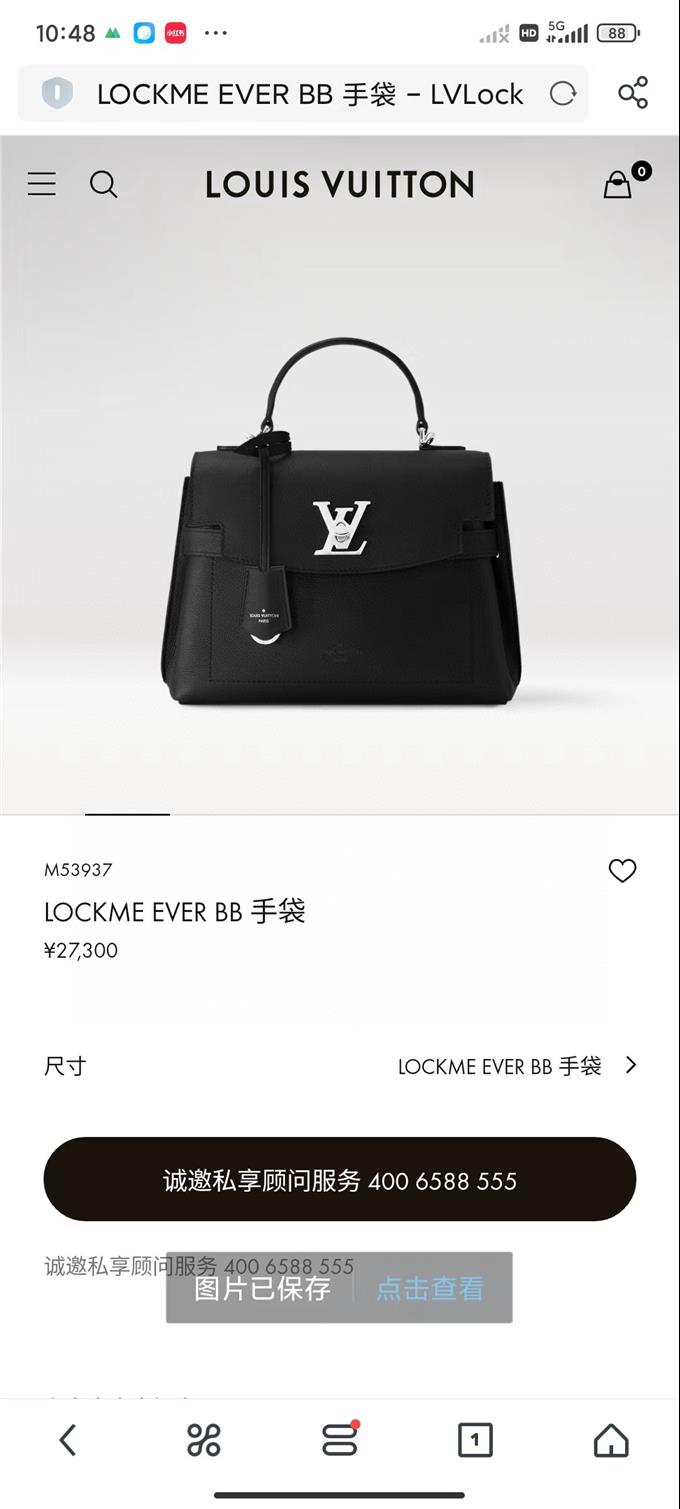Open the browser main menu
The image size is (680, 1509).
pyautogui.click(x=340, y=1440)
